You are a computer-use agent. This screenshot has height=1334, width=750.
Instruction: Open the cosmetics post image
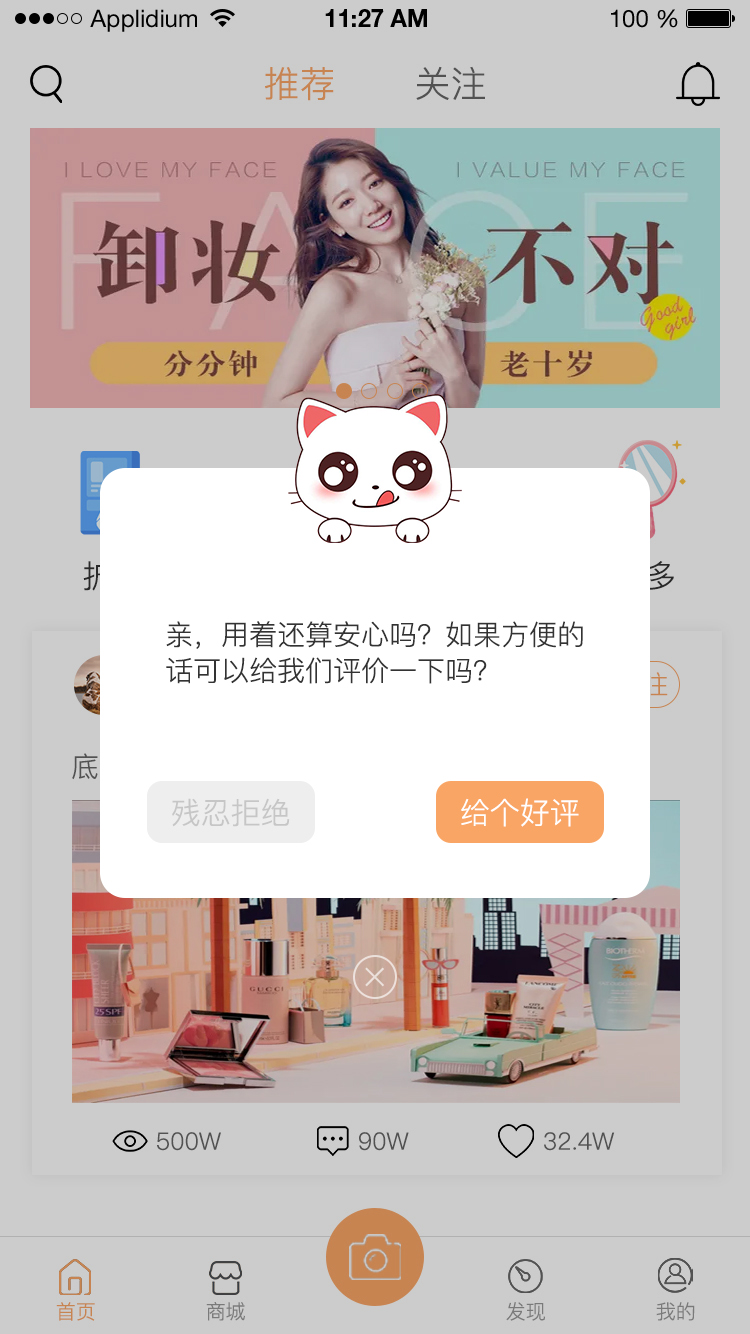(x=375, y=951)
